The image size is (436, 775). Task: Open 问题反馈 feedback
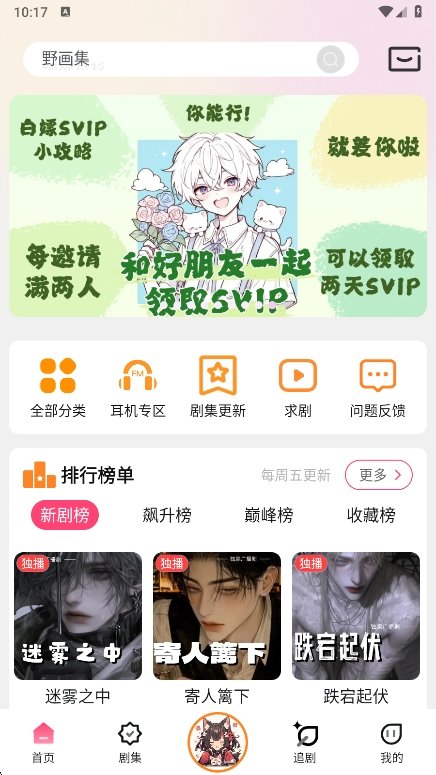[378, 388]
